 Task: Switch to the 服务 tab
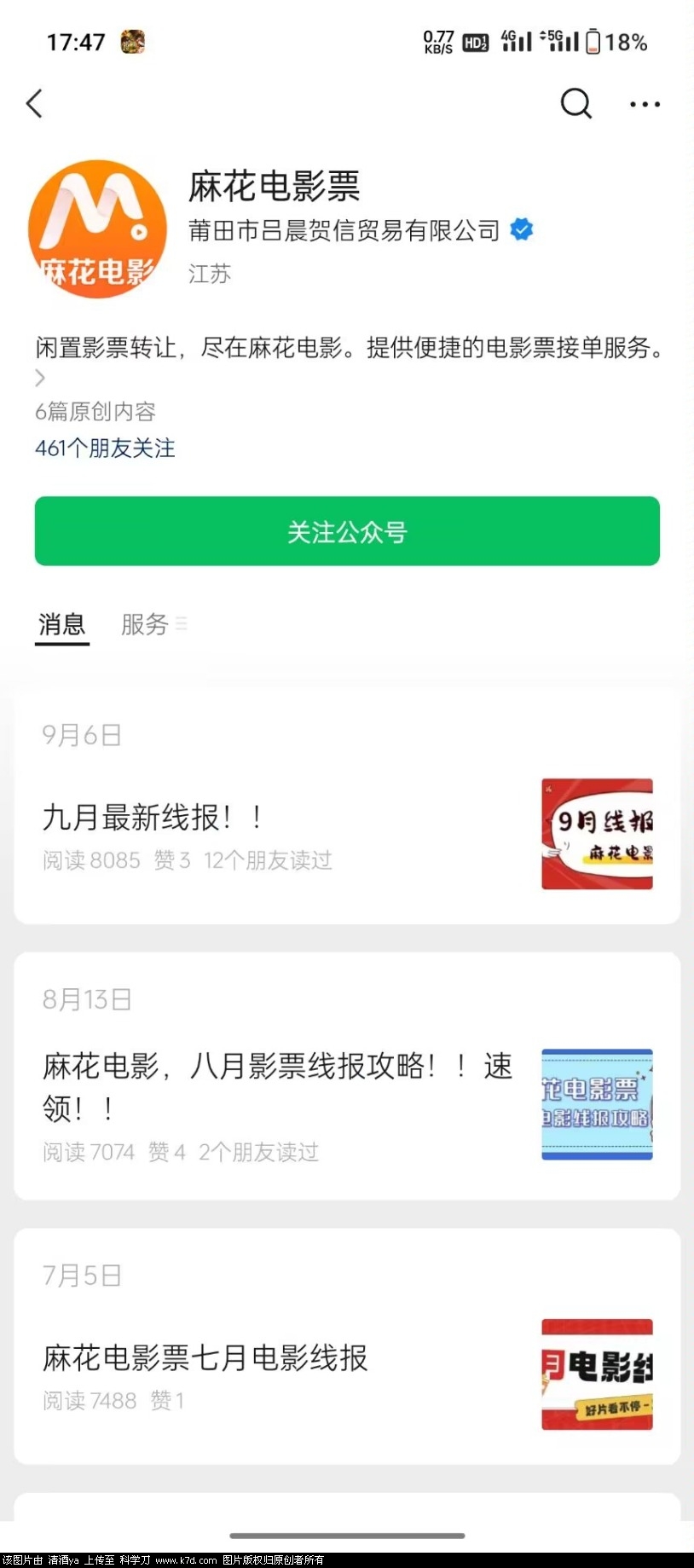(x=145, y=624)
